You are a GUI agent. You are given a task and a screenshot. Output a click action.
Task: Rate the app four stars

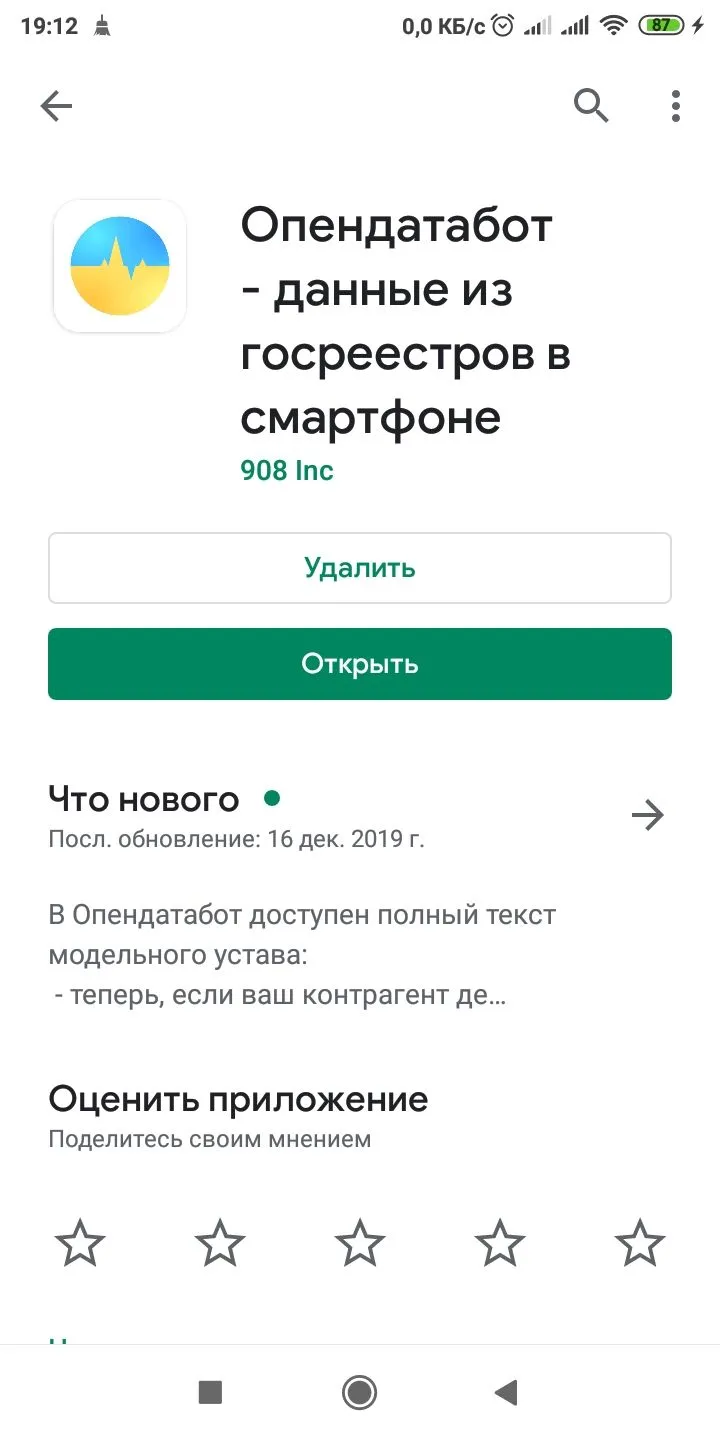500,1245
